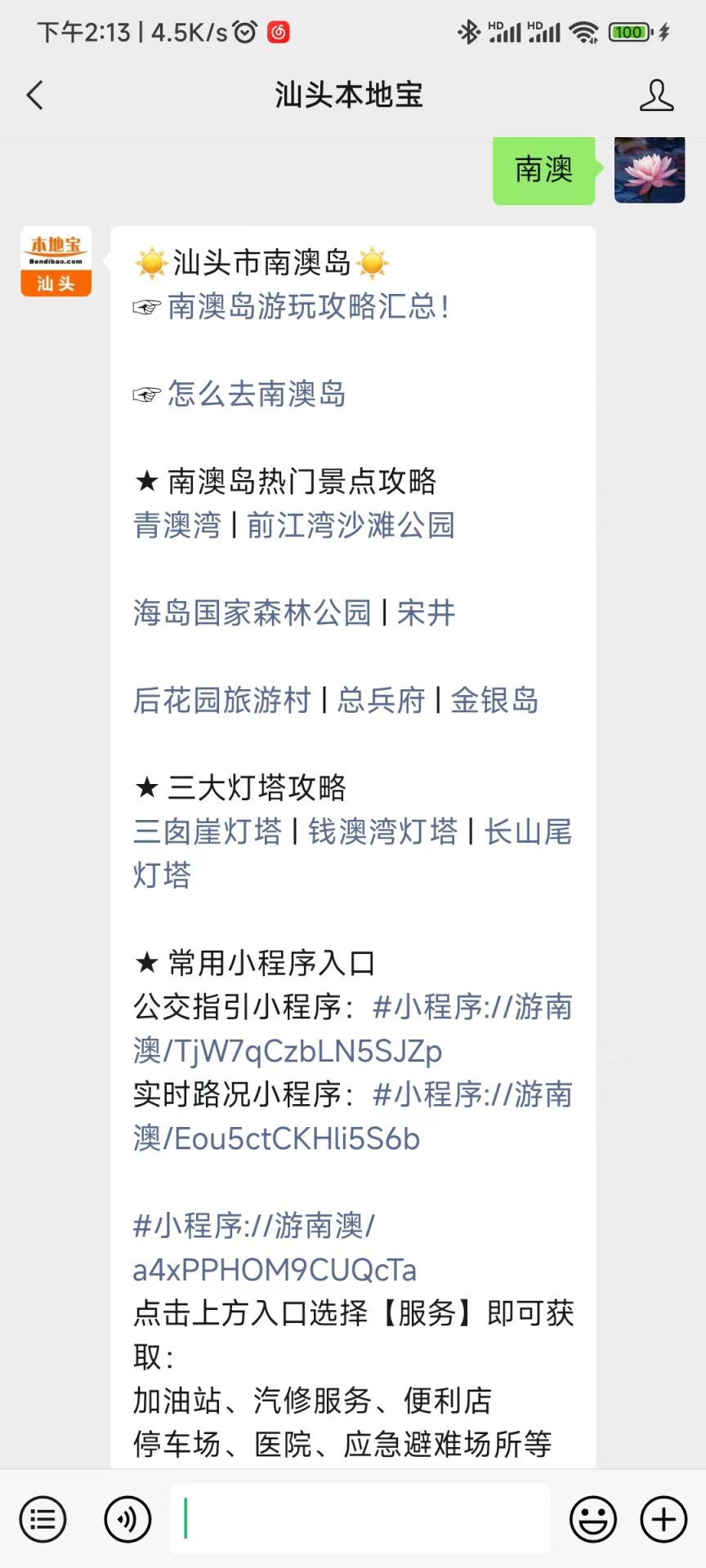706x1568 pixels.
Task: Open the 金银岛 link
Action: (x=495, y=700)
